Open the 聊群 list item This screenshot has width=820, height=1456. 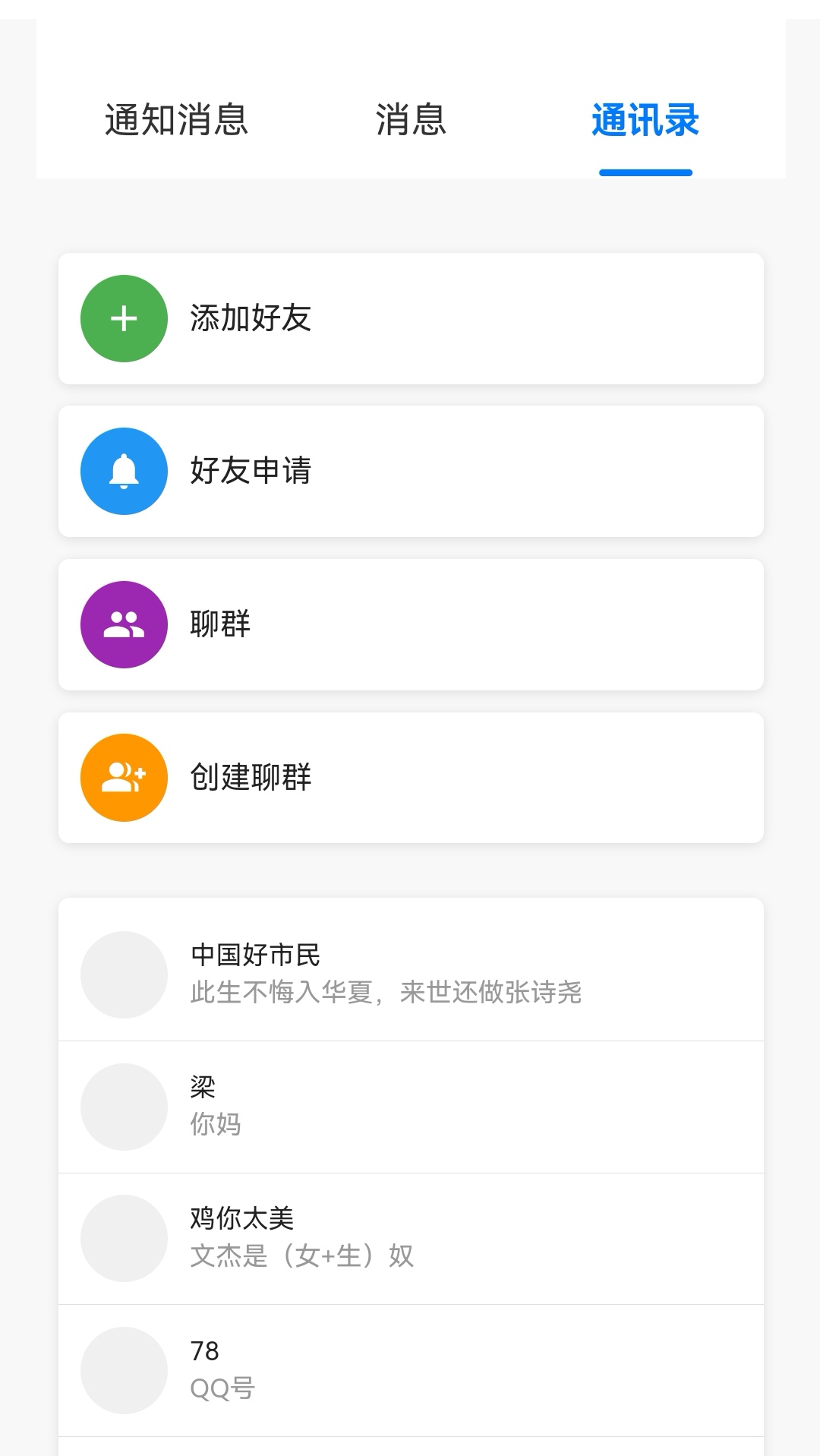tap(410, 623)
